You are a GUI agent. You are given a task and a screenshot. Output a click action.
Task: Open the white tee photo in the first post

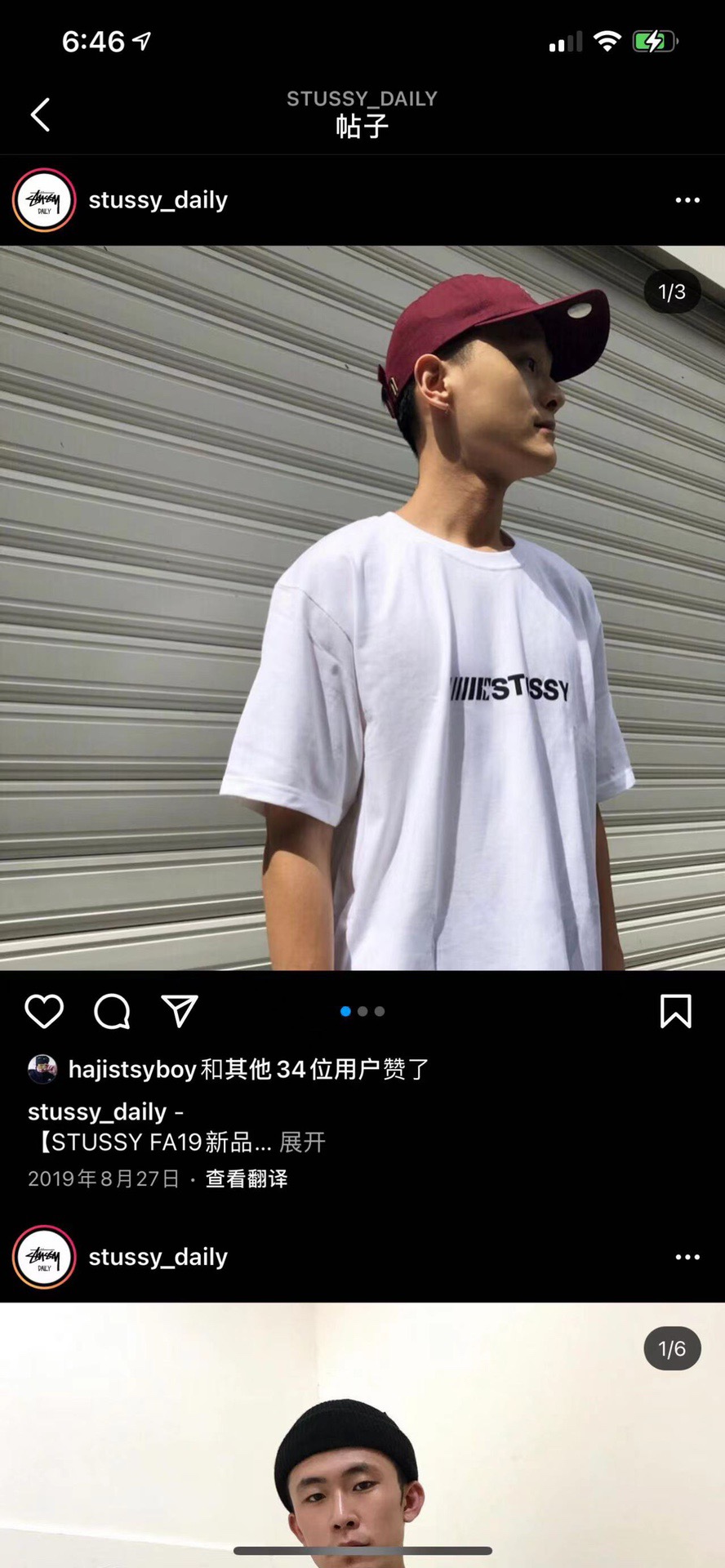coord(362,608)
